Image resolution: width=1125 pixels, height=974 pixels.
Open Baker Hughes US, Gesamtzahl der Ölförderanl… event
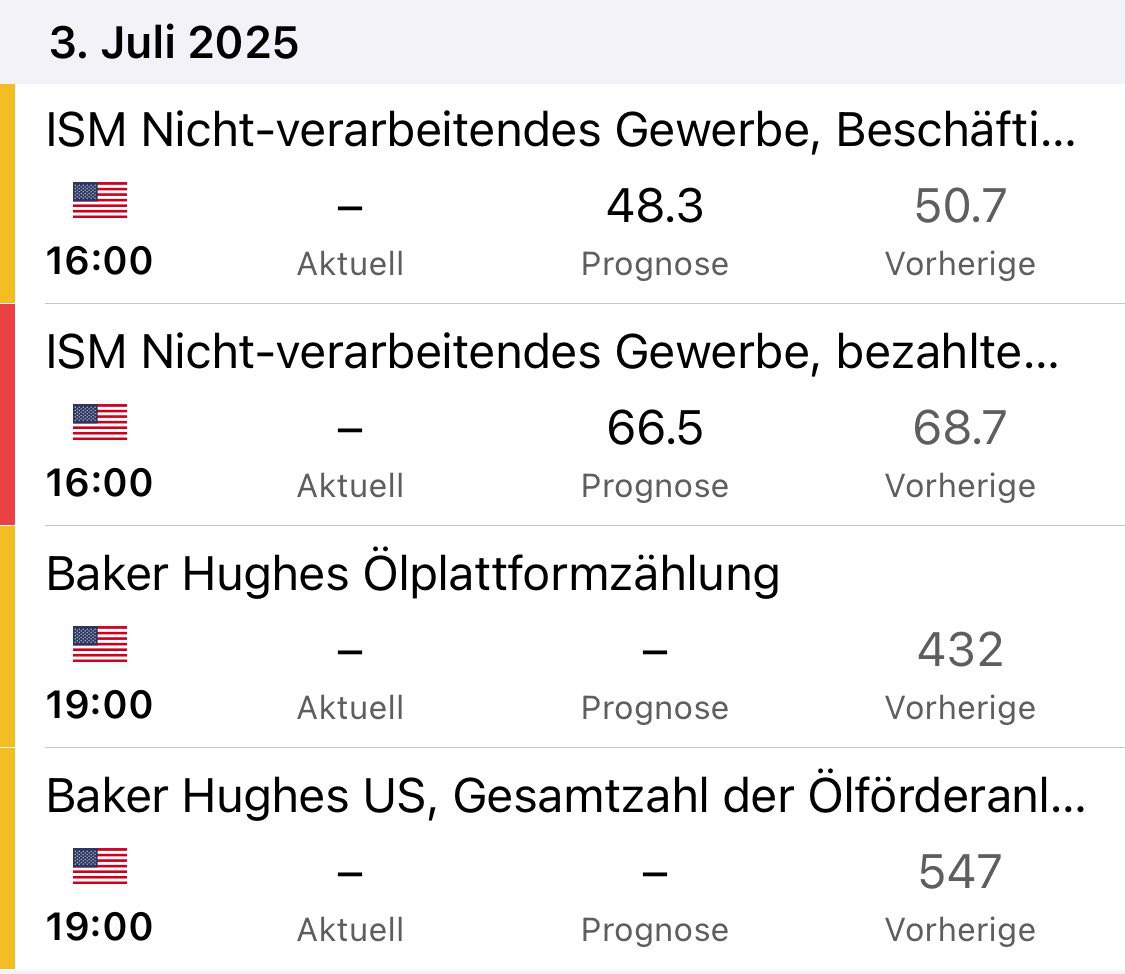tap(565, 797)
